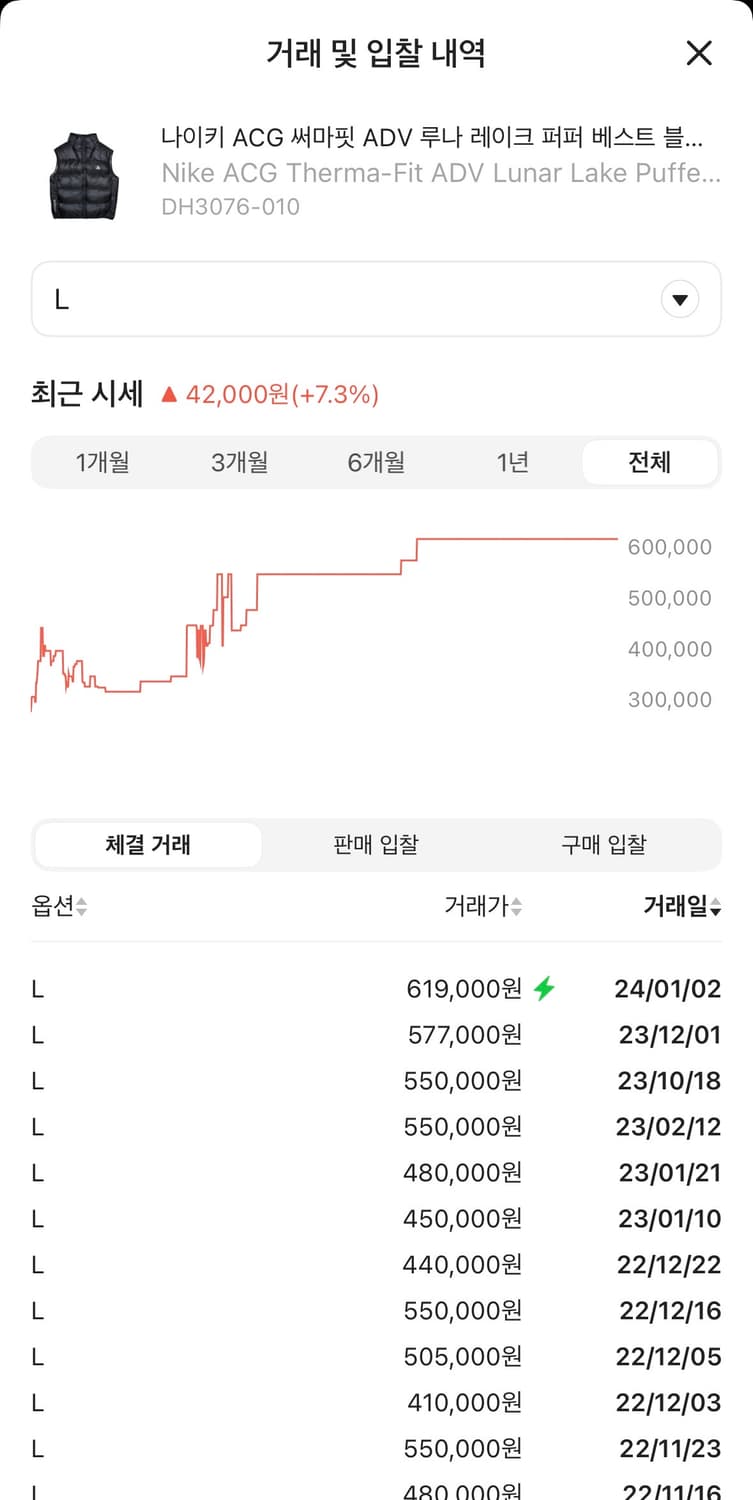Select the 6개월 chart period
The image size is (753, 1500).
click(375, 462)
